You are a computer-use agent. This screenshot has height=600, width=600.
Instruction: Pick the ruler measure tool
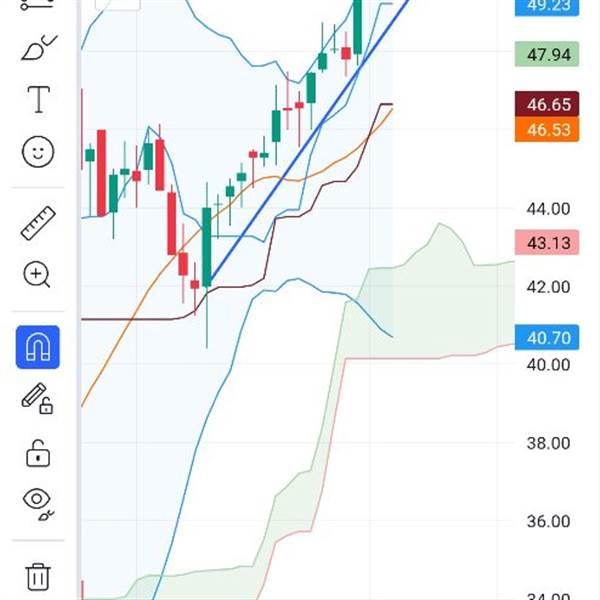click(x=38, y=223)
